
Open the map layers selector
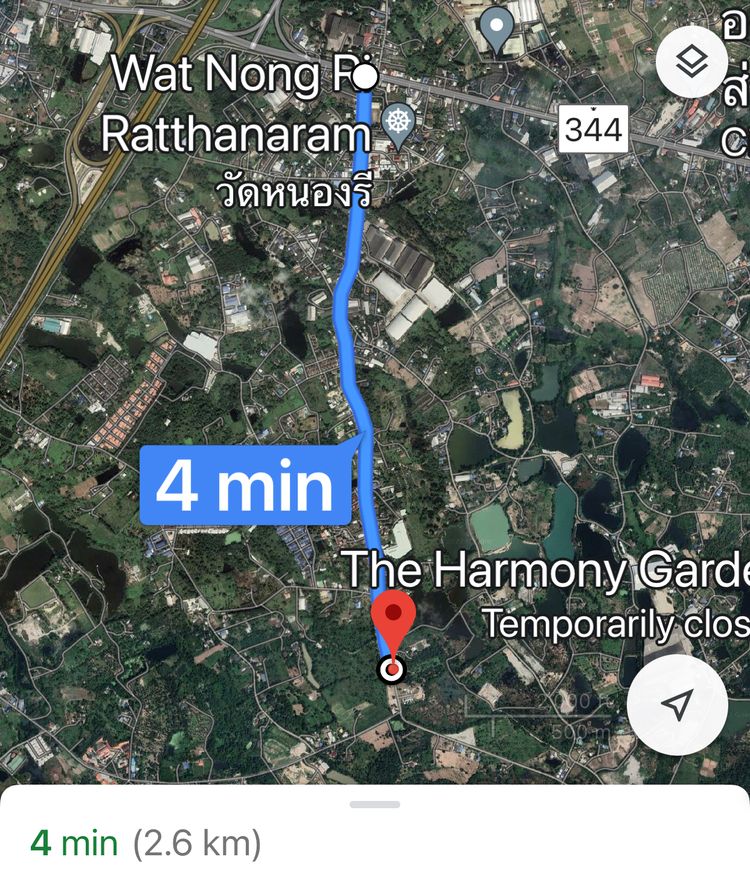[x=692, y=62]
